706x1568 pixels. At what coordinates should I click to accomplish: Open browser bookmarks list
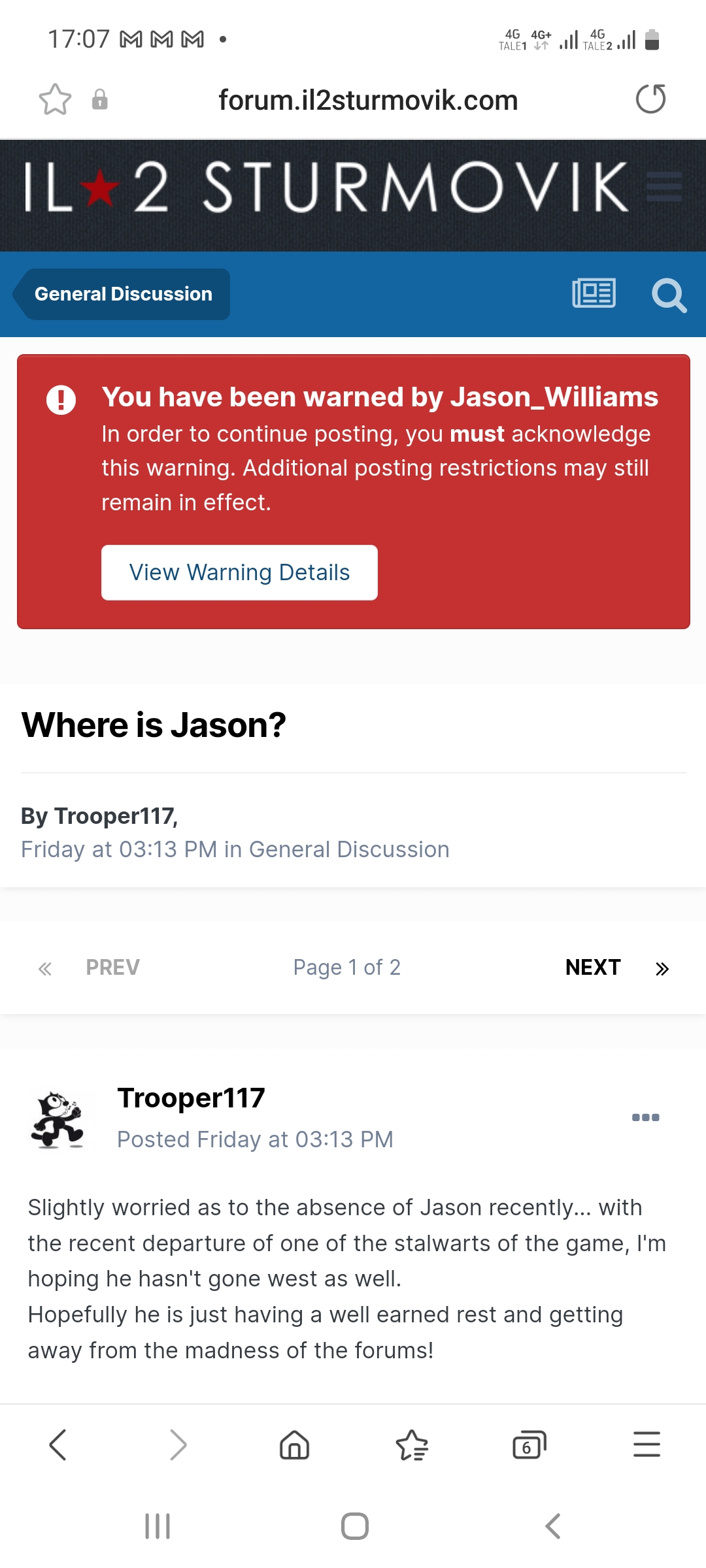pos(412,1445)
